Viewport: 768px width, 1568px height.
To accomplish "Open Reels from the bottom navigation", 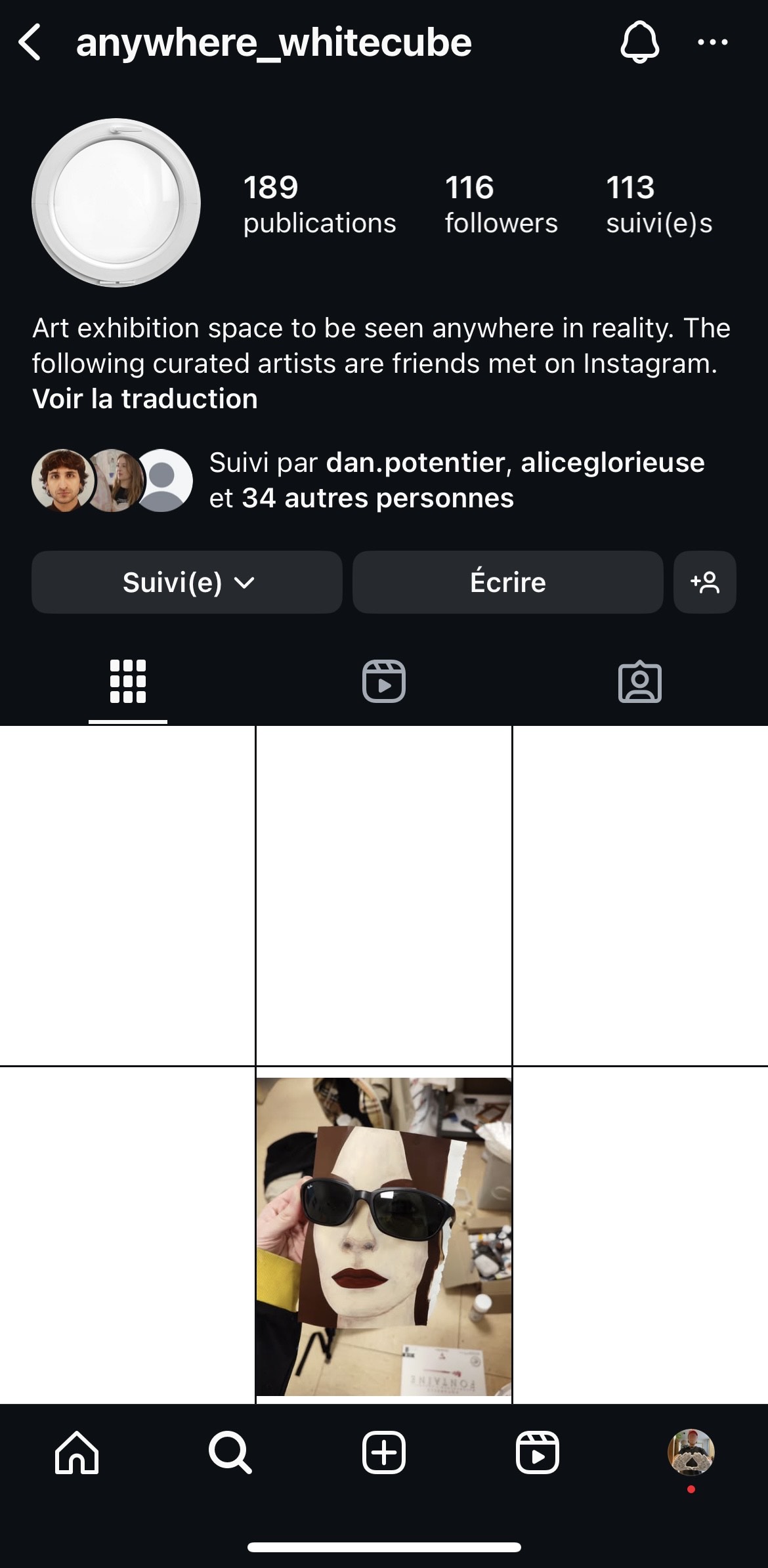I will click(538, 1452).
